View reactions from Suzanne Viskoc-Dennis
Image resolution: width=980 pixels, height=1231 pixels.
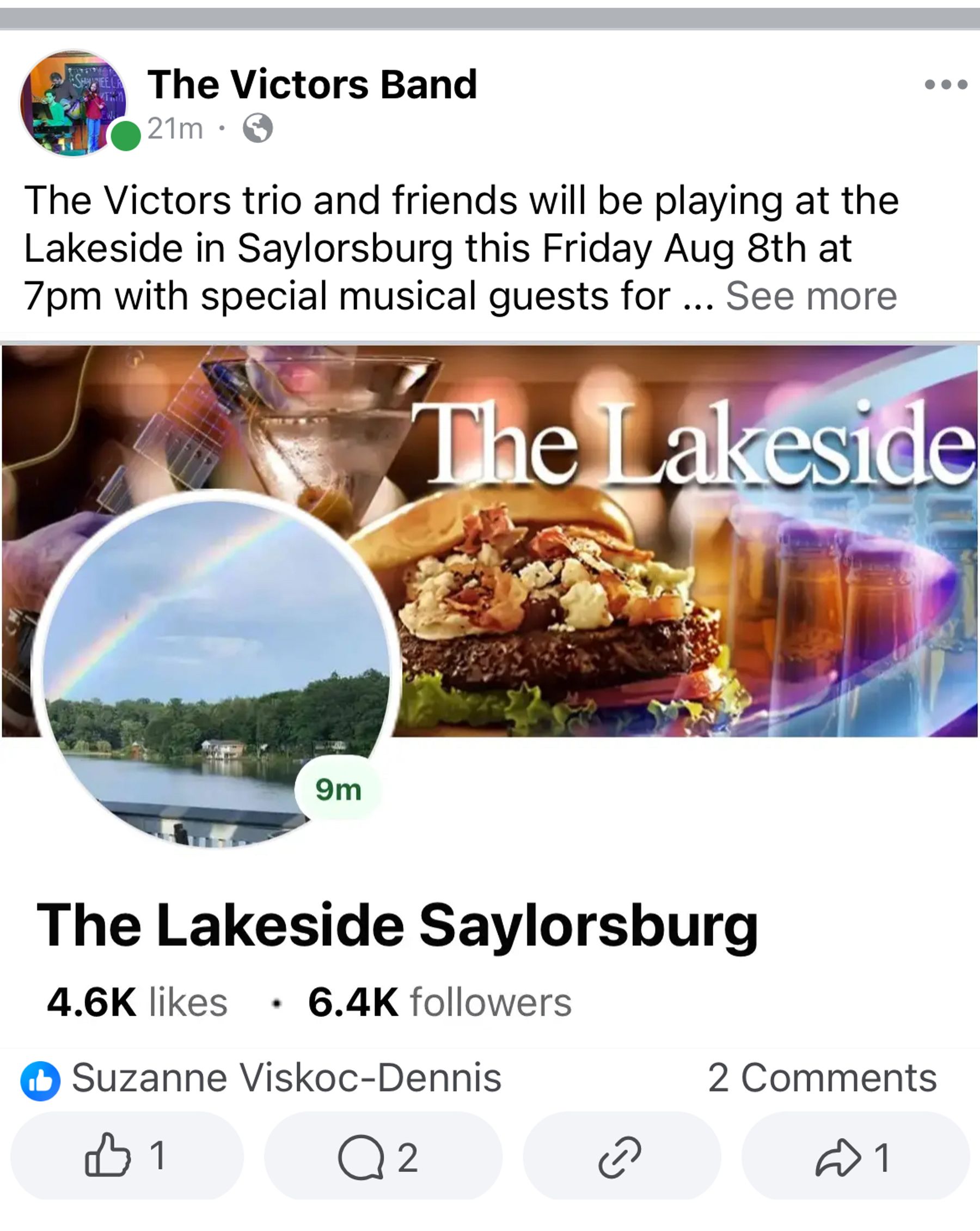[x=285, y=1078]
